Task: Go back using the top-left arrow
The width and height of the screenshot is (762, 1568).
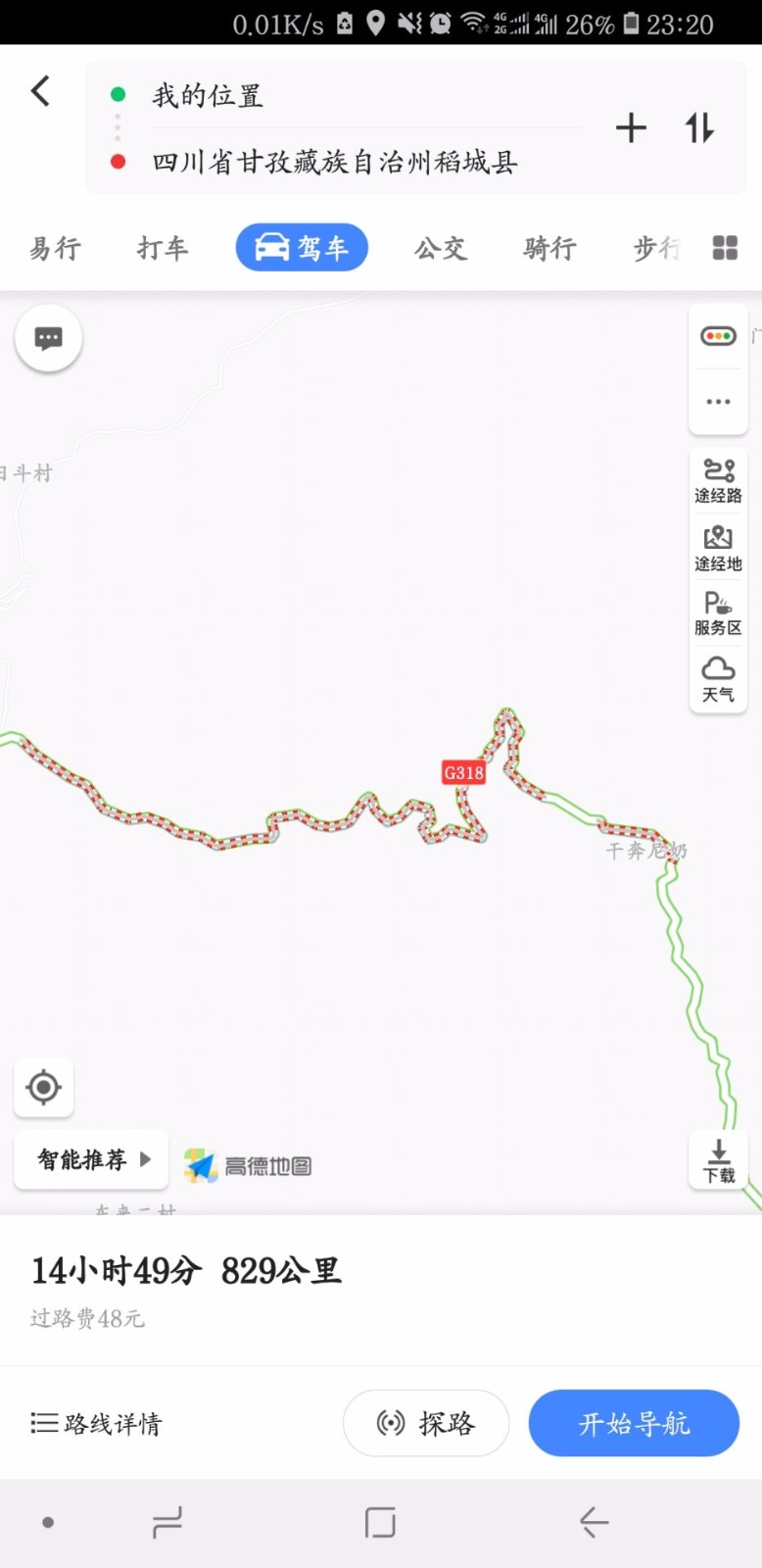Action: point(40,91)
